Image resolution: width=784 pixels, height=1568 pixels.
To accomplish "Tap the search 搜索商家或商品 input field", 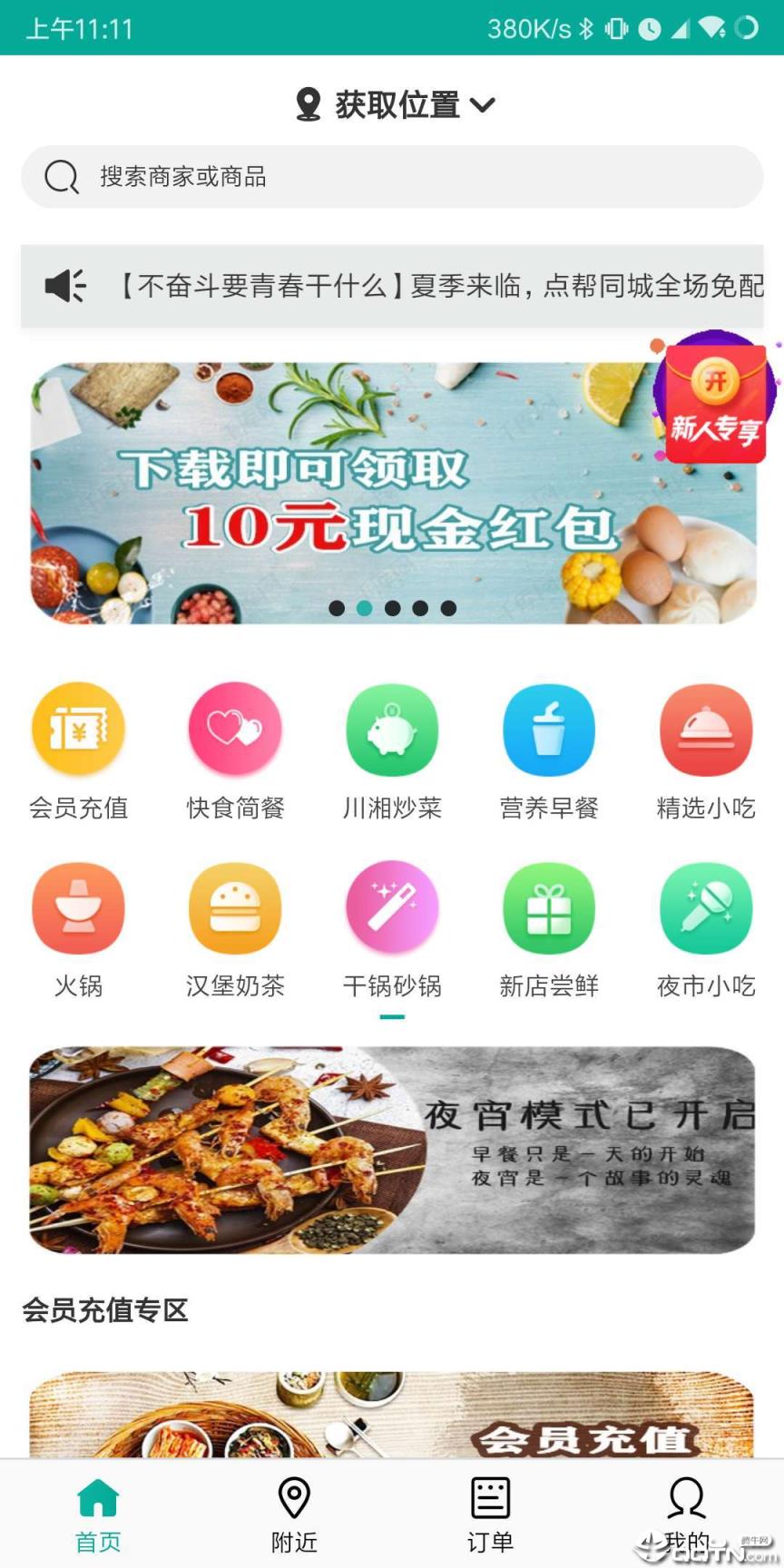I will pos(392,177).
